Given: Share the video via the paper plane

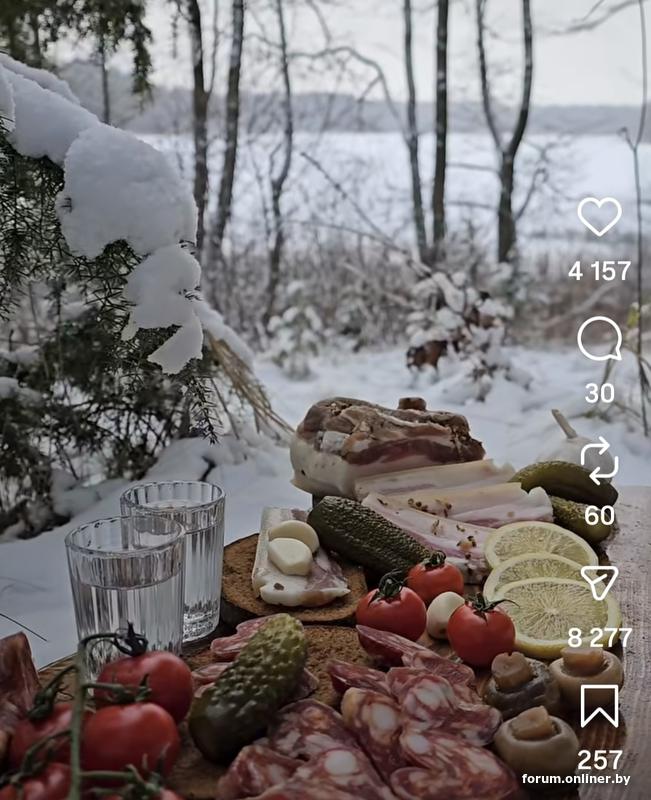Looking at the screenshot, I should tap(599, 582).
